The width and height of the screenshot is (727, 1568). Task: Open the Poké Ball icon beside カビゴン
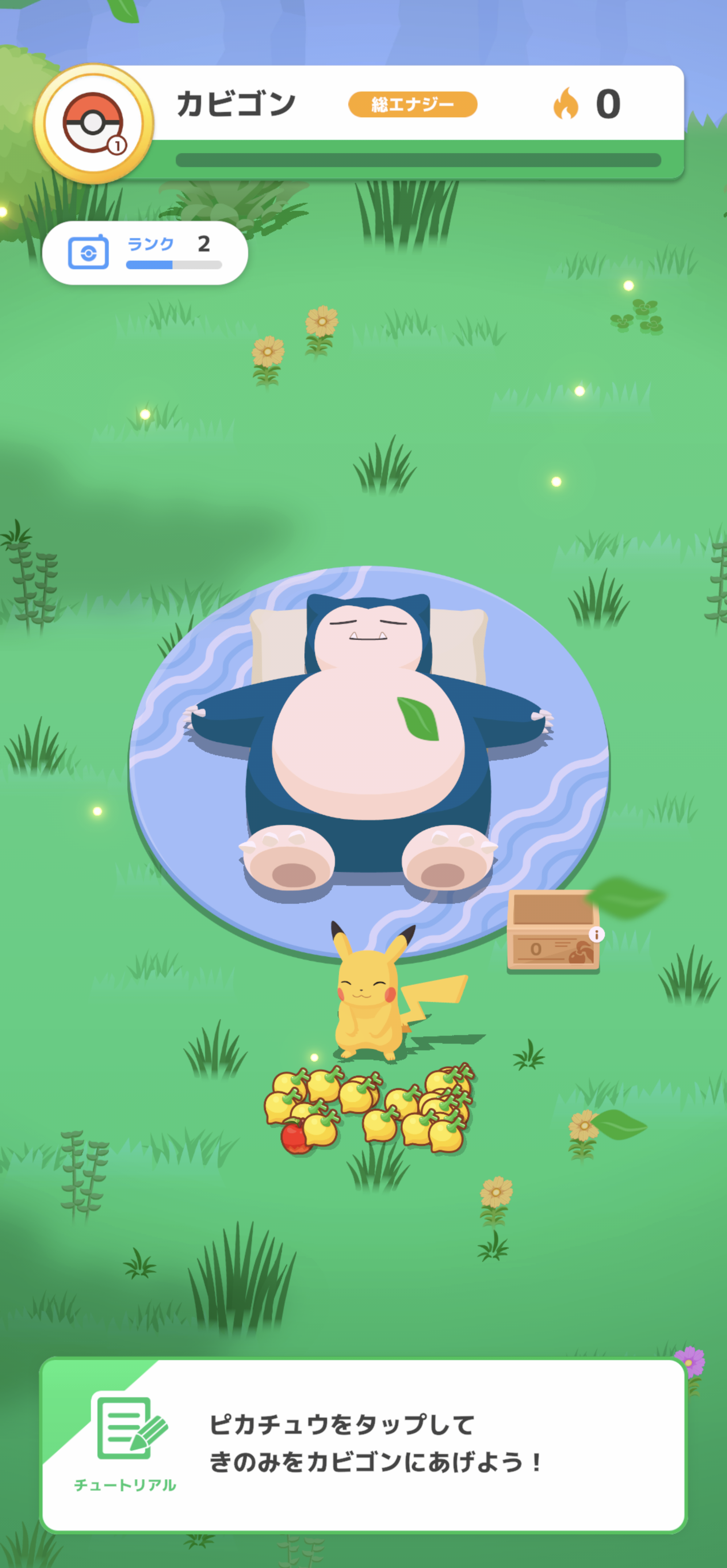pyautogui.click(x=93, y=124)
